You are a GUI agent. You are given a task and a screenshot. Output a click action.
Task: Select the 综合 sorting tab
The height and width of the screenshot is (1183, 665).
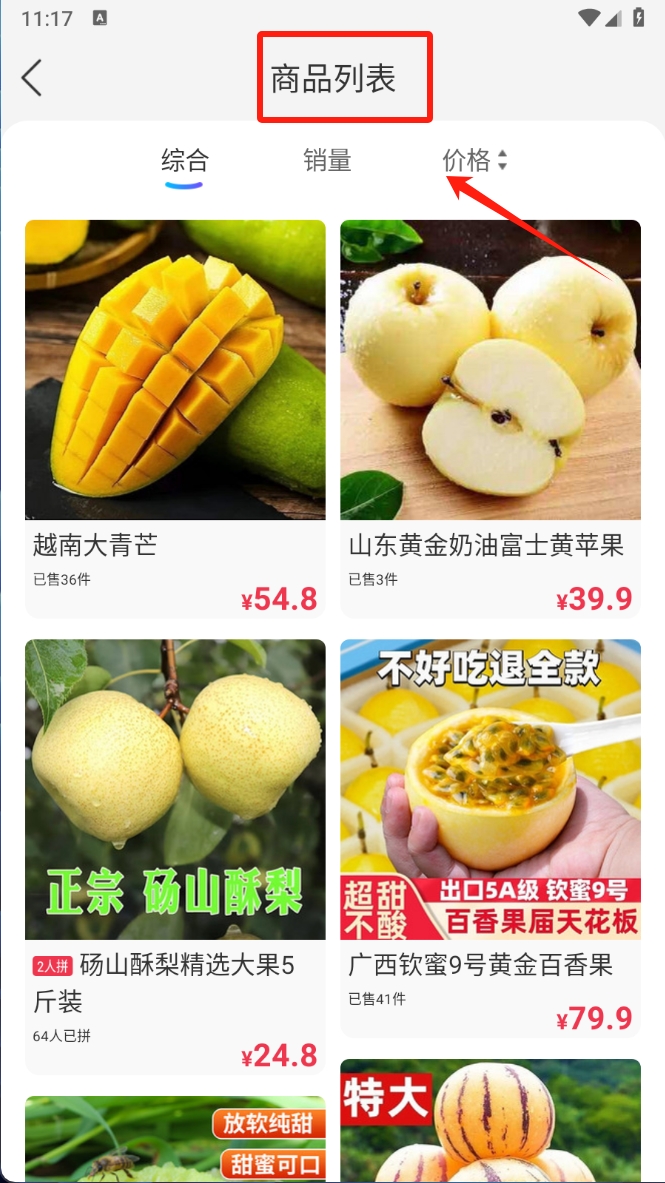click(184, 161)
